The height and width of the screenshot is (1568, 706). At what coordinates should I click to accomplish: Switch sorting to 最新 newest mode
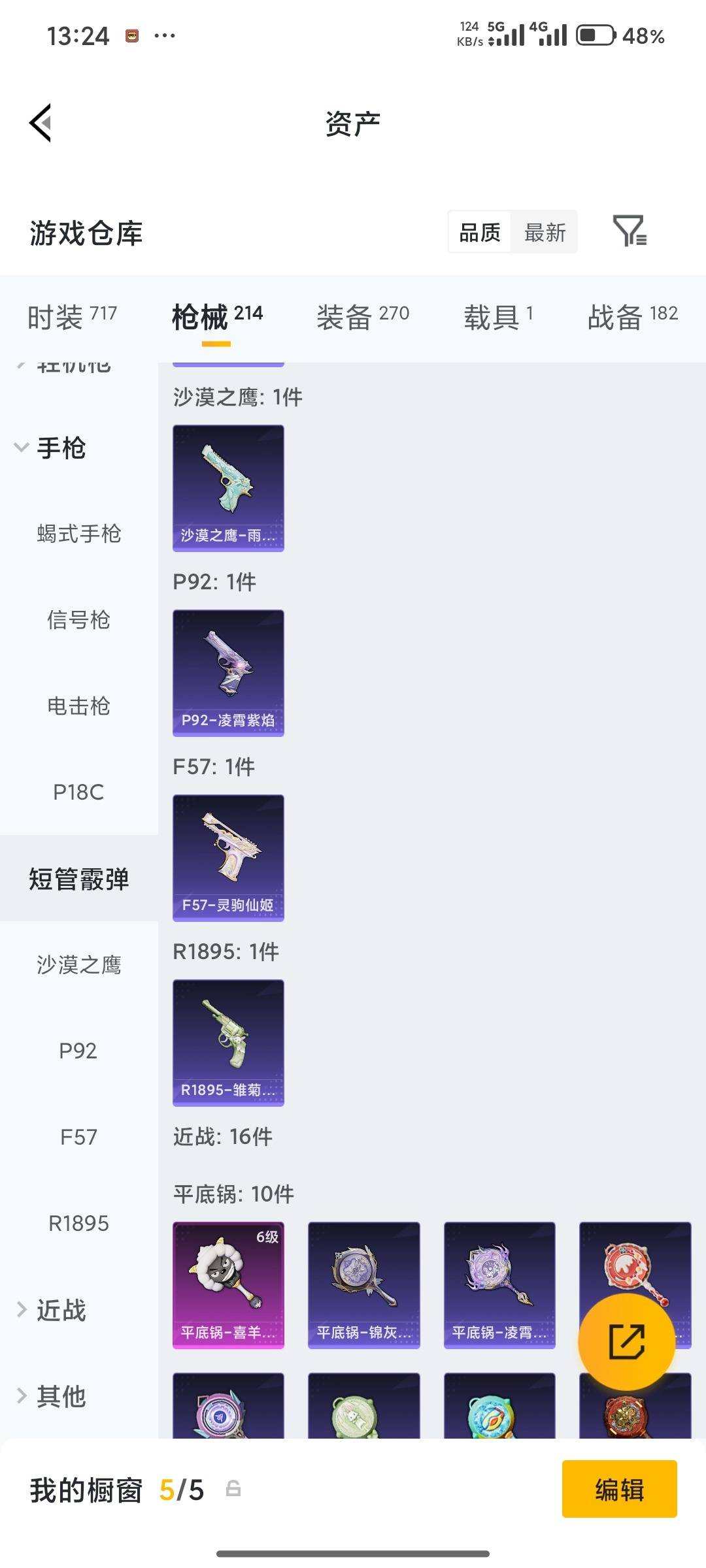(545, 232)
